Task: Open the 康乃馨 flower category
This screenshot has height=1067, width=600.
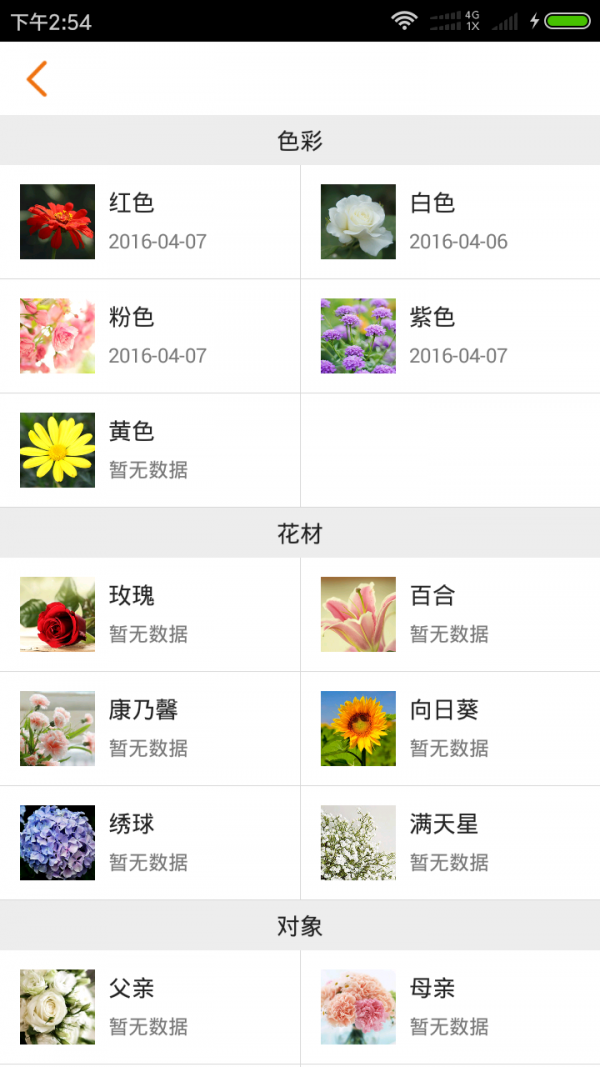Action: point(150,728)
